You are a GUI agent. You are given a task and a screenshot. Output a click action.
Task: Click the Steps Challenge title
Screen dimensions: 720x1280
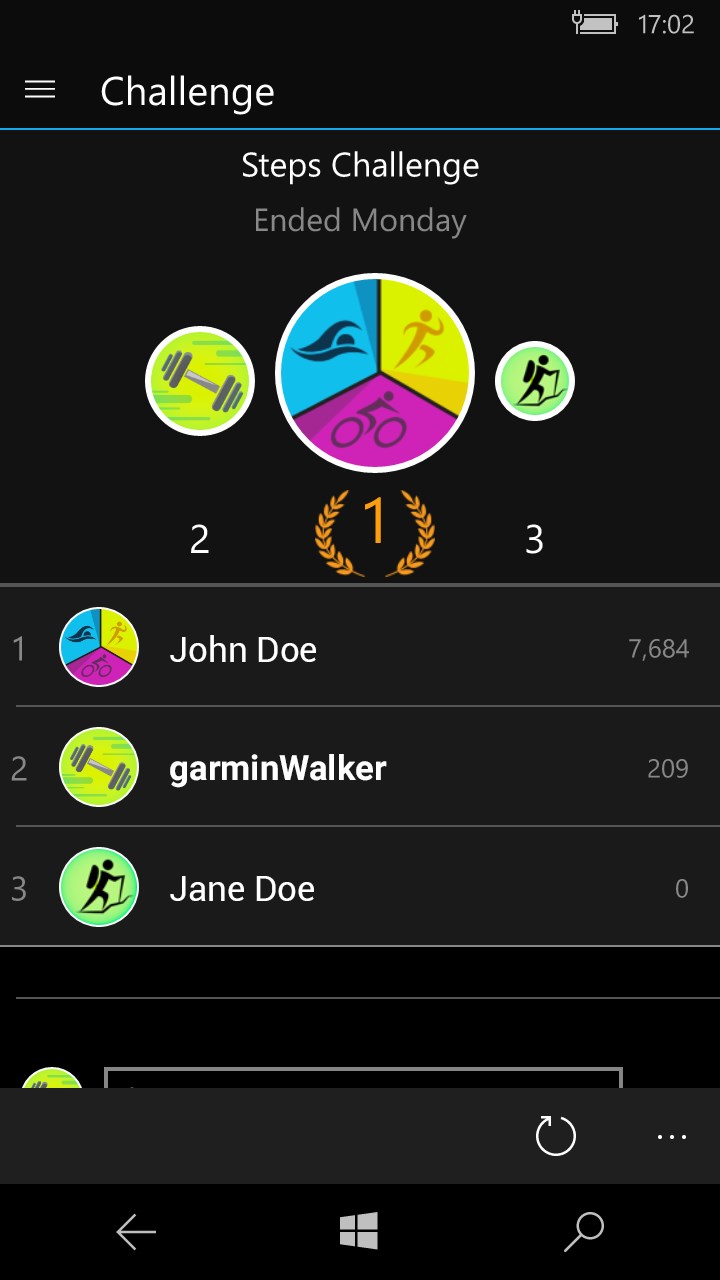click(360, 165)
